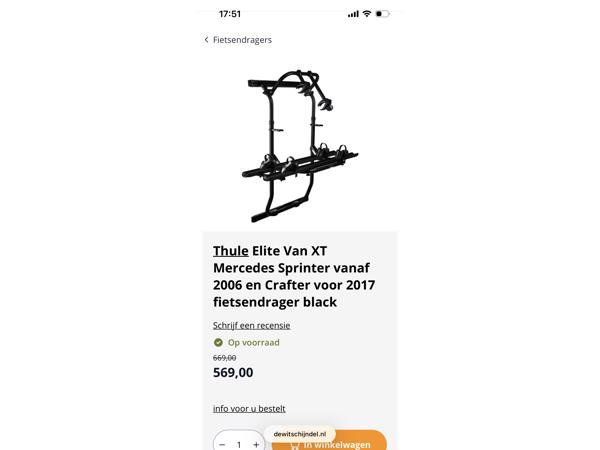600x450 pixels.
Task: Open the Thule brand link
Action: tap(230, 251)
